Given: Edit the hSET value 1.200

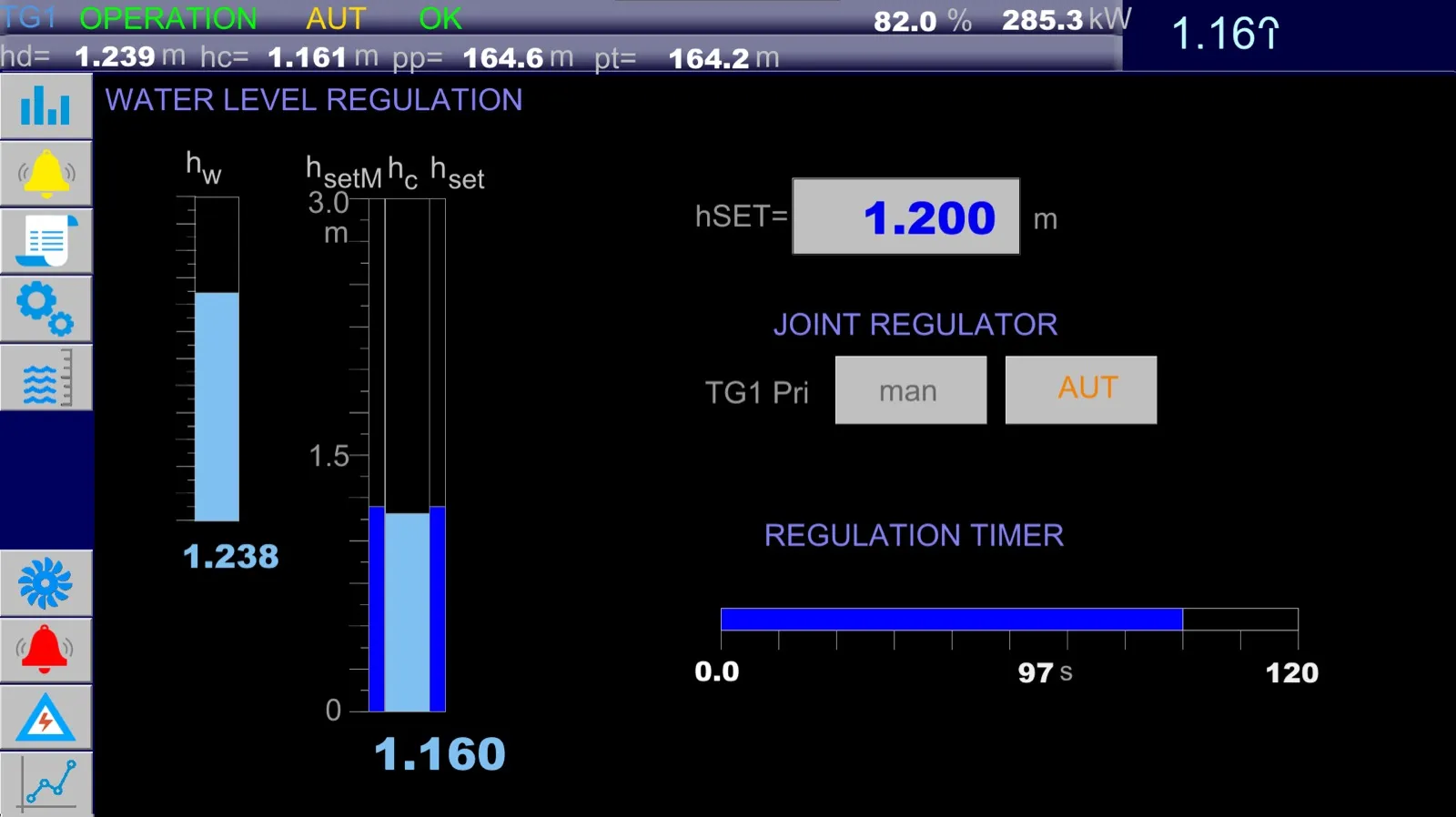Looking at the screenshot, I should [x=905, y=217].
